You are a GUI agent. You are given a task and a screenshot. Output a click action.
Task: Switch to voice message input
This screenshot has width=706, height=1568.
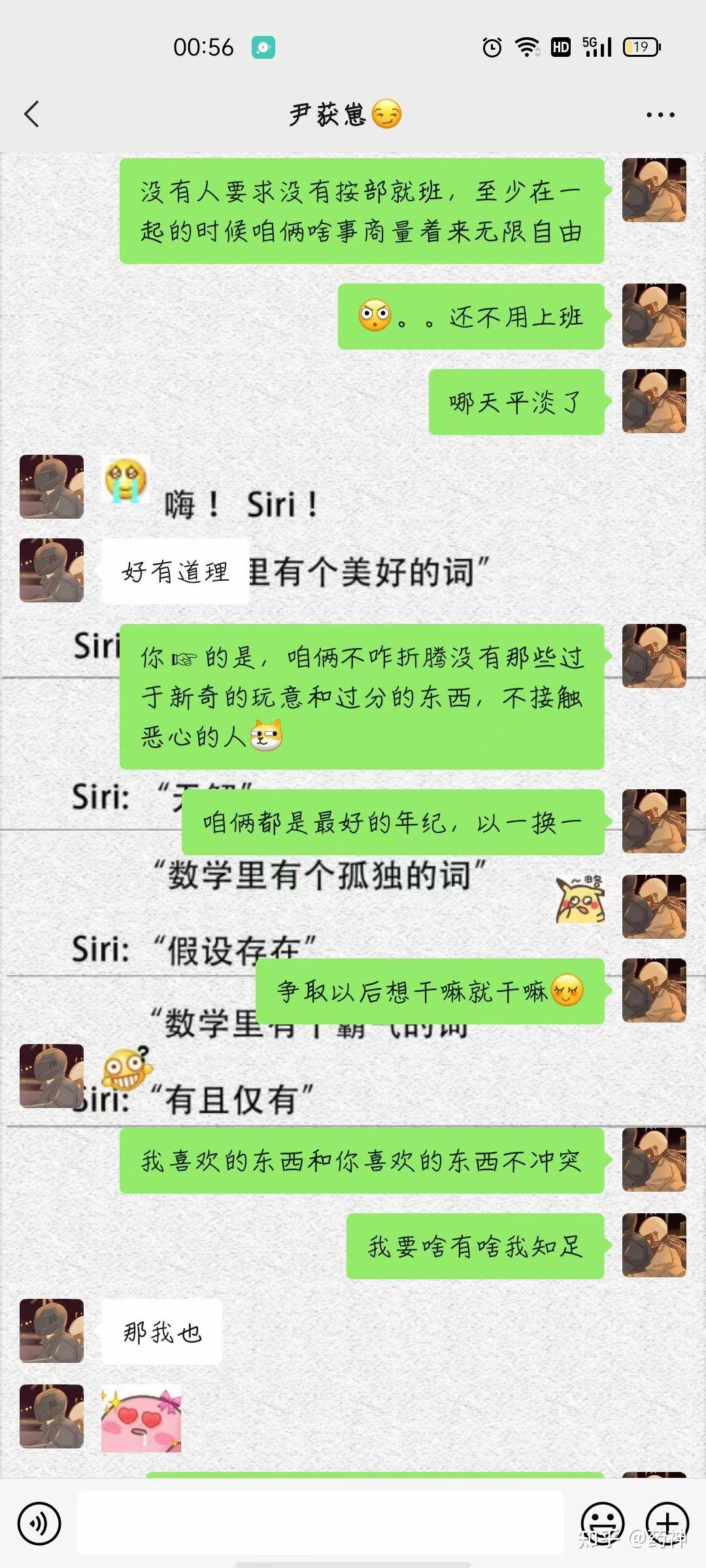pyautogui.click(x=39, y=1524)
